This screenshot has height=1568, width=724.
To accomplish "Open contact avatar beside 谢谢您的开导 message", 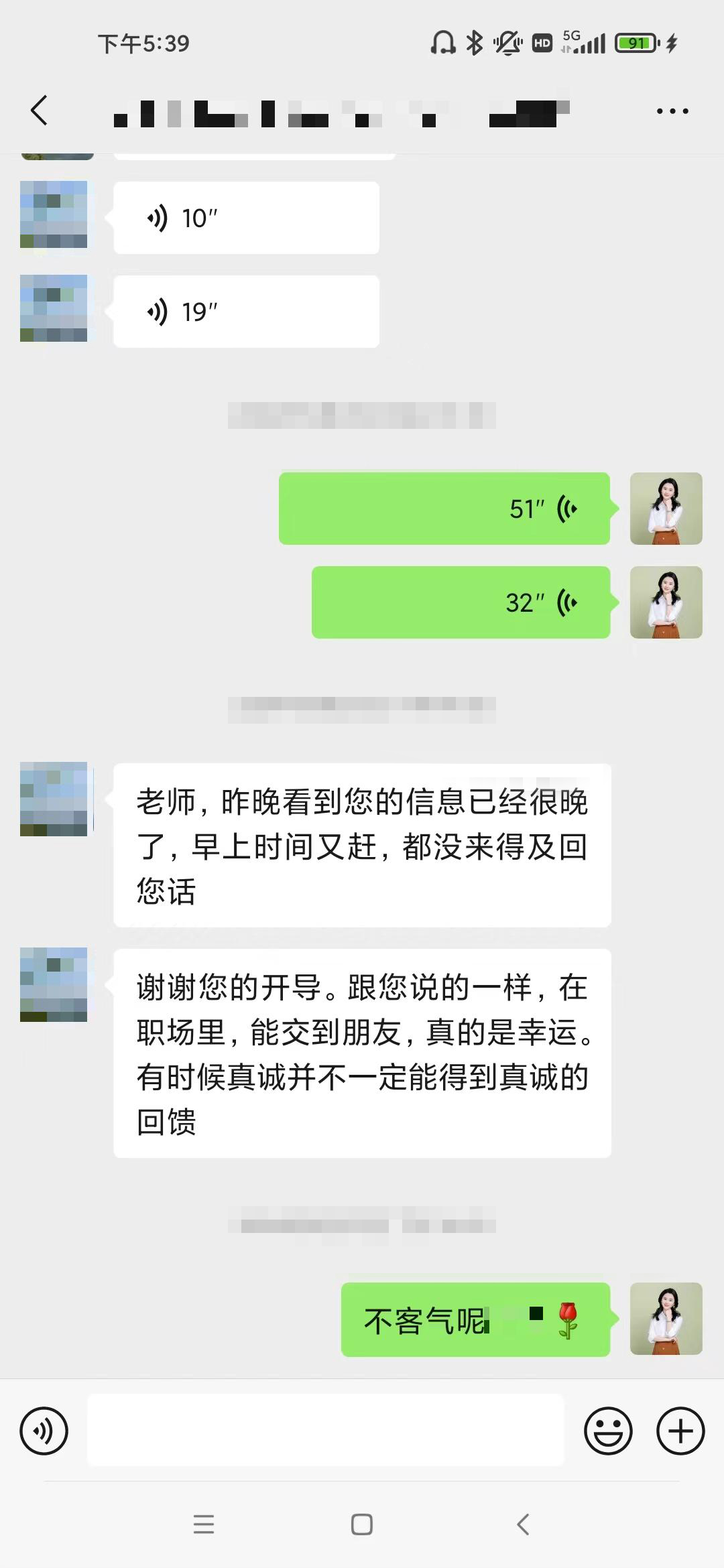I will click(x=54, y=984).
